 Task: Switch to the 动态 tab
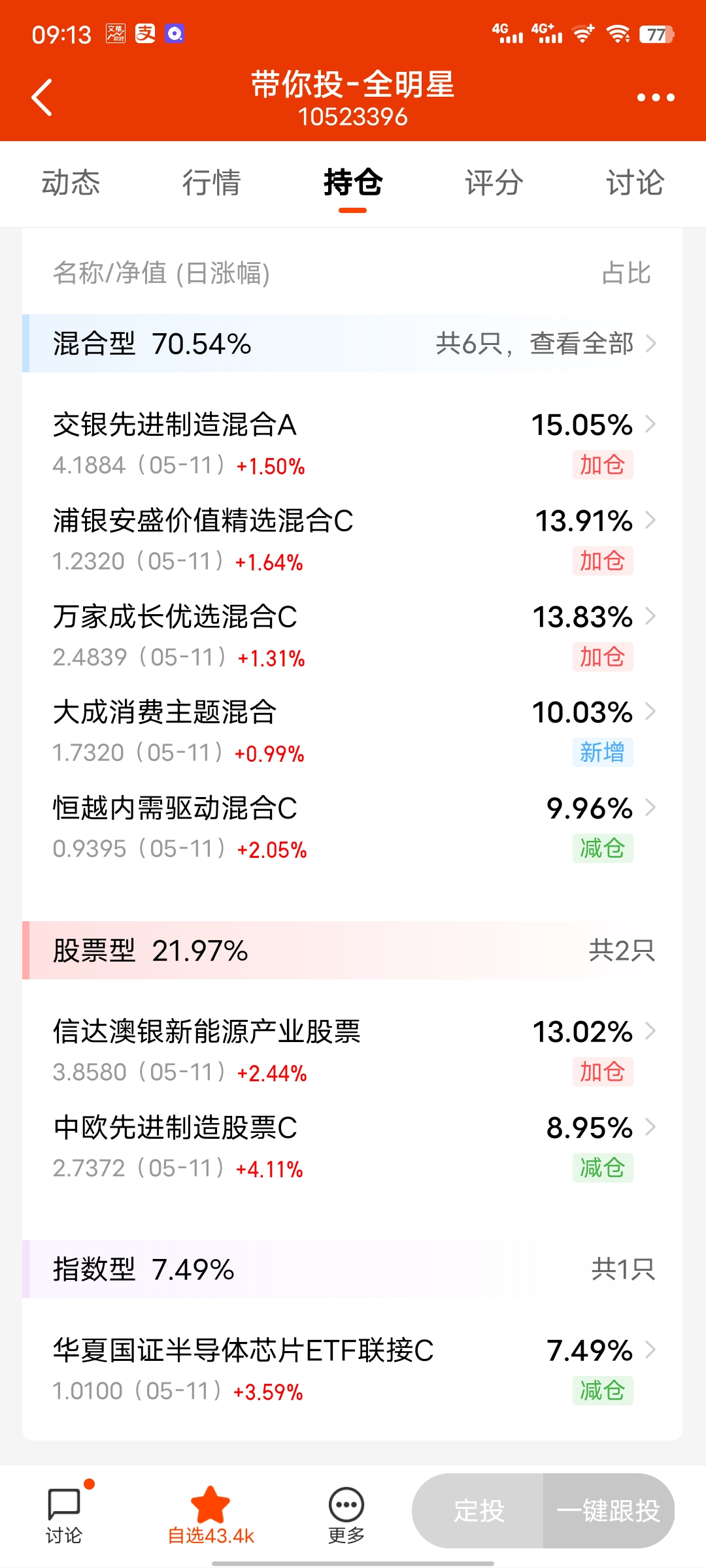(71, 183)
